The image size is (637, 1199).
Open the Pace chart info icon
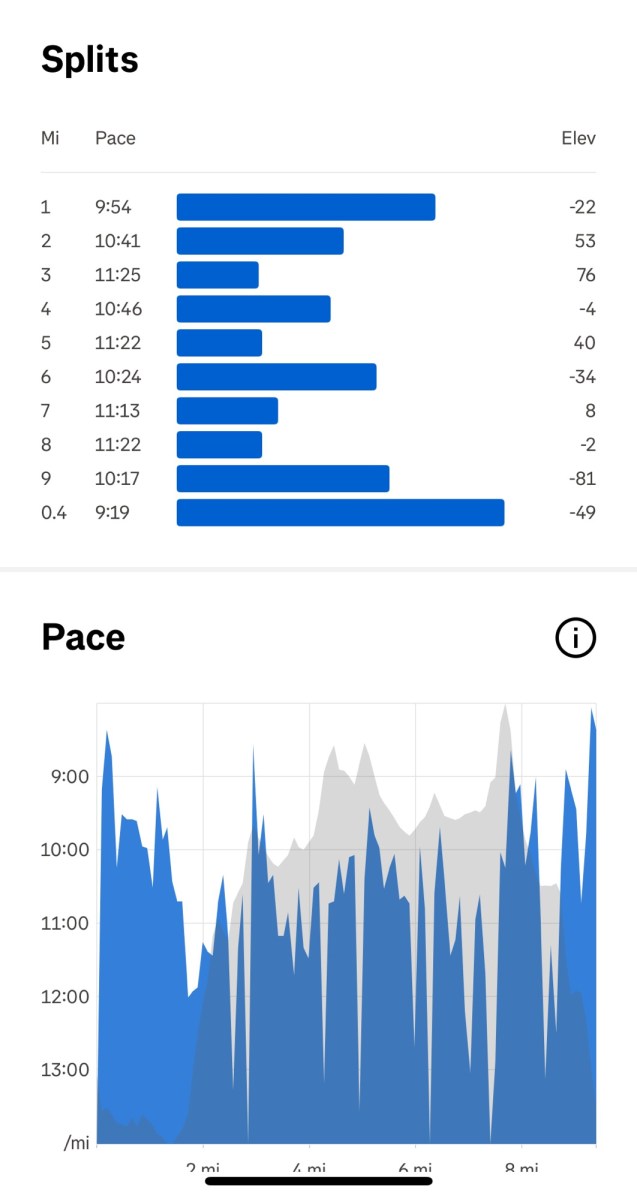[x=575, y=638]
